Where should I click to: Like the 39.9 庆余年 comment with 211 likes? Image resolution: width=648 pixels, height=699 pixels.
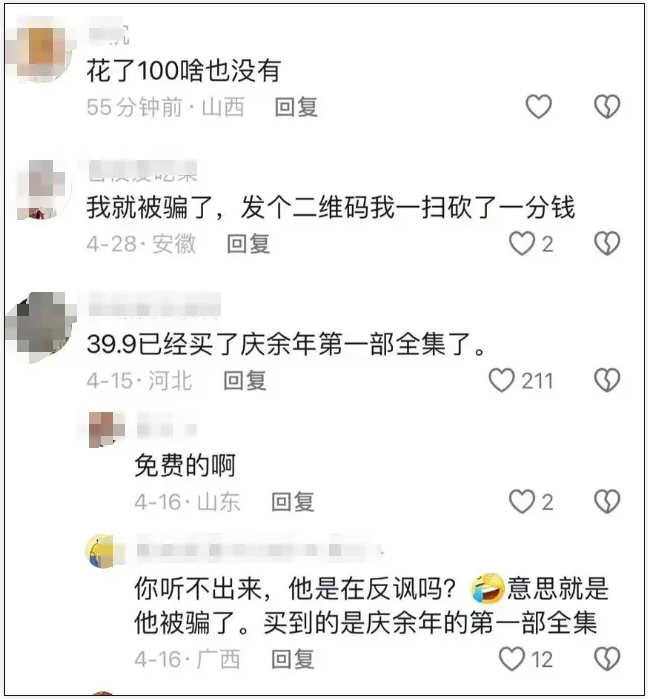(501, 380)
